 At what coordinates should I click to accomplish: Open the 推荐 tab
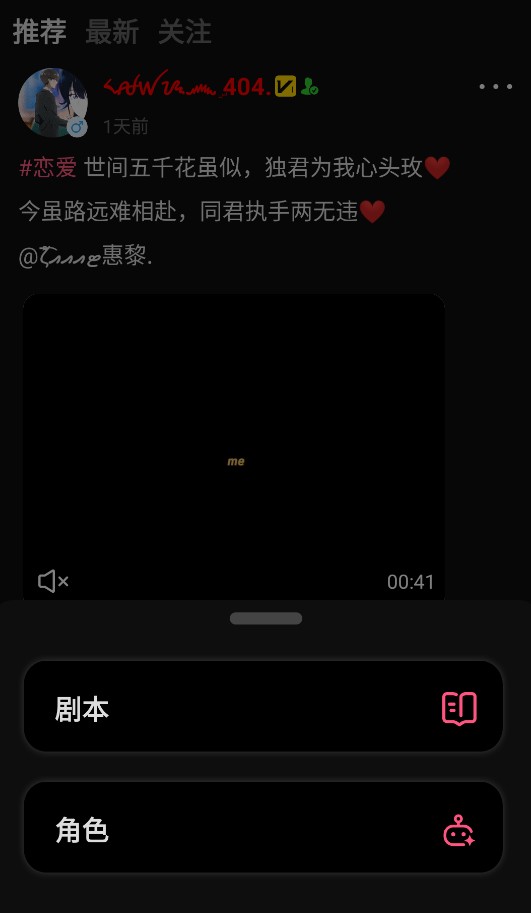[40, 31]
